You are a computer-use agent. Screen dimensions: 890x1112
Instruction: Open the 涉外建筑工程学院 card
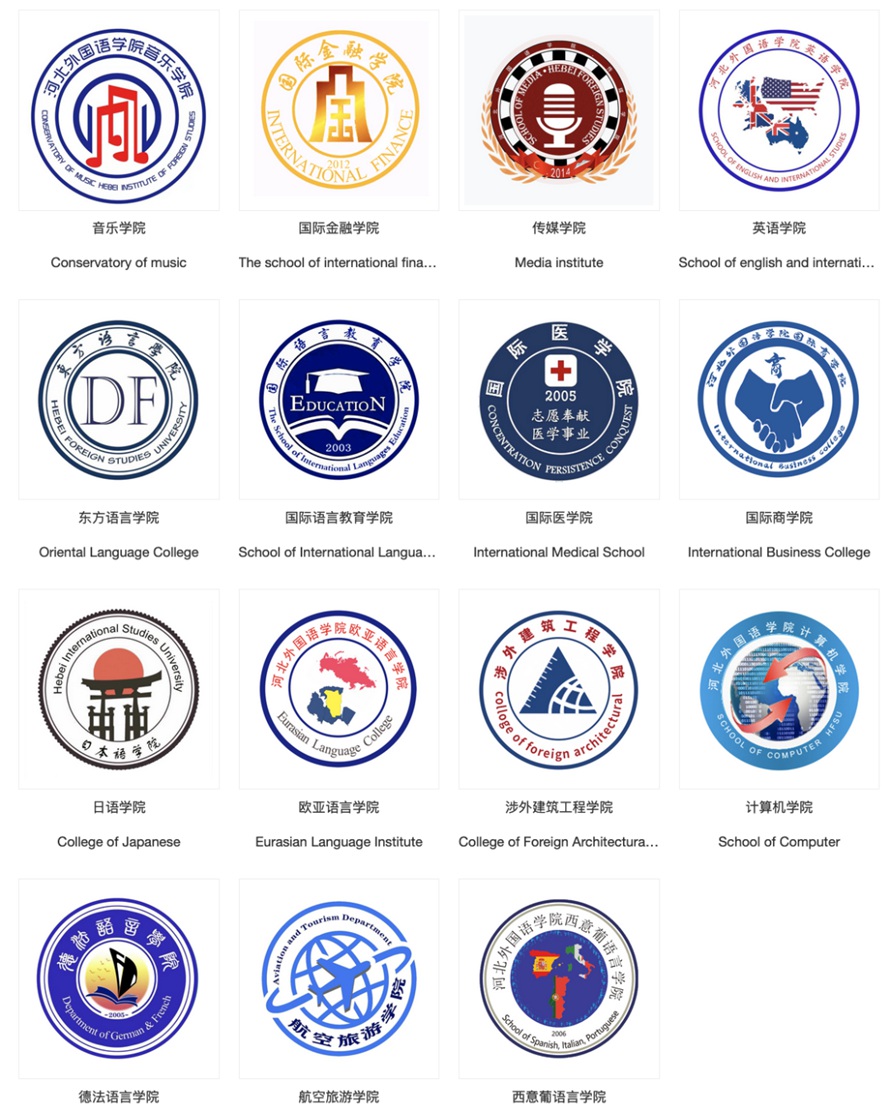point(559,689)
